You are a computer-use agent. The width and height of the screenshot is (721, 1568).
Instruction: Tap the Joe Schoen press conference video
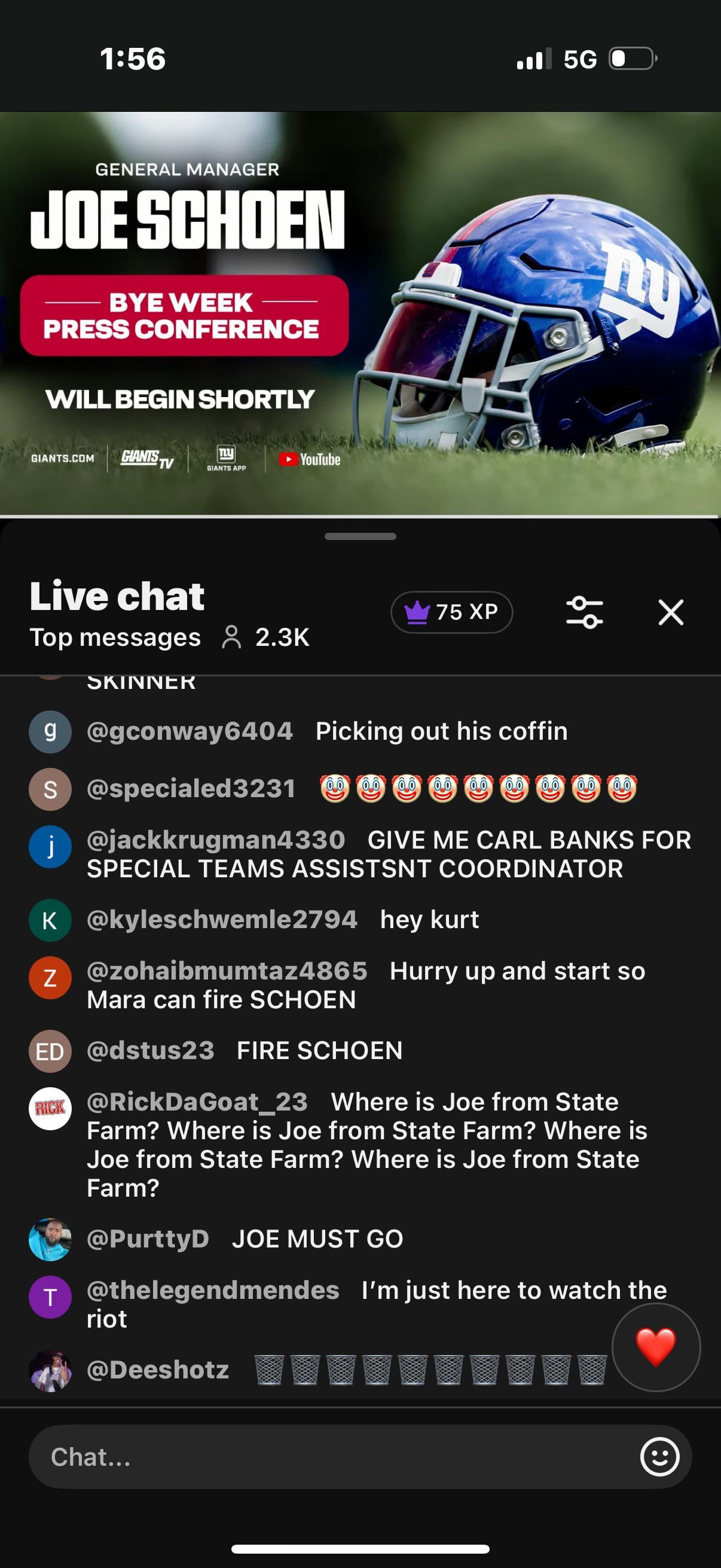pyautogui.click(x=360, y=313)
